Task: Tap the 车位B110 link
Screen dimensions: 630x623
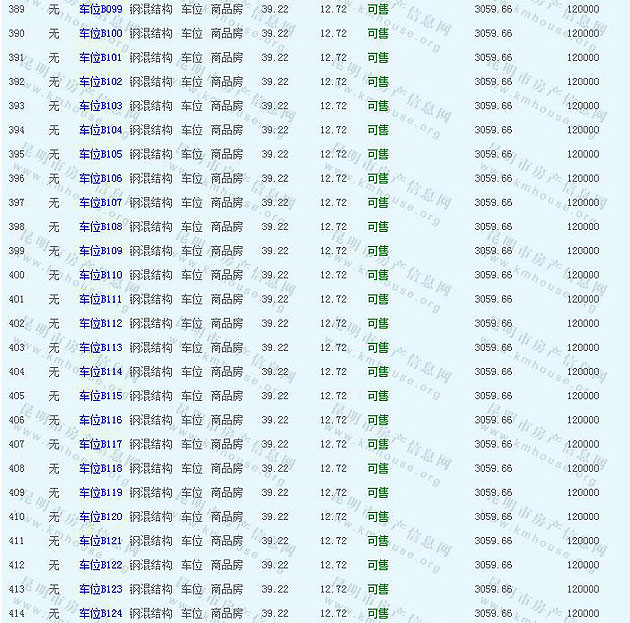Action: (101, 275)
